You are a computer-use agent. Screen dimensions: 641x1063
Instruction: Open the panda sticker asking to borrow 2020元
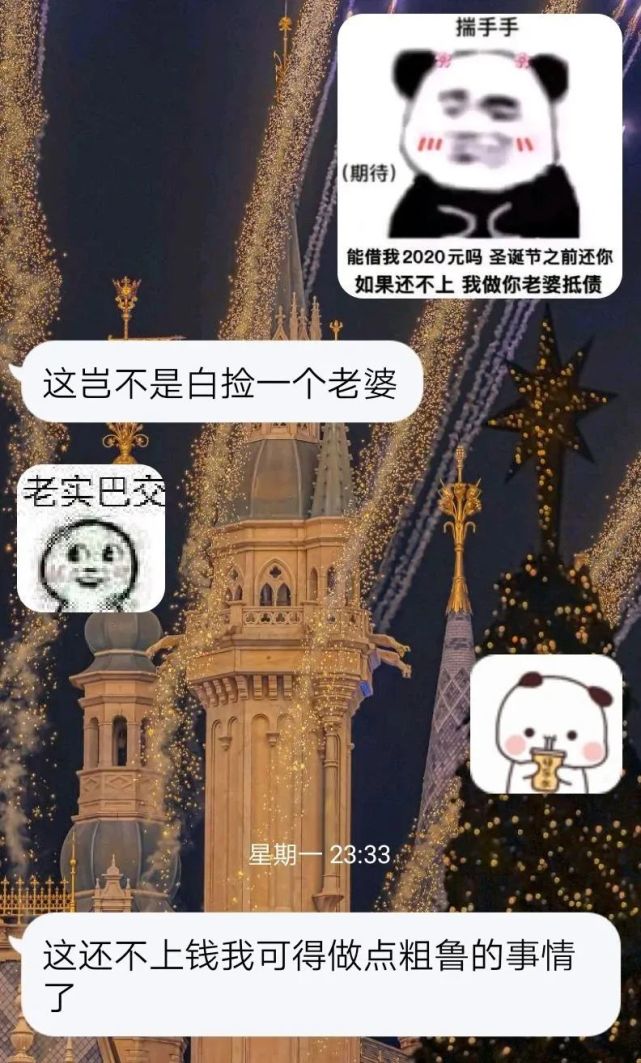[x=479, y=156]
